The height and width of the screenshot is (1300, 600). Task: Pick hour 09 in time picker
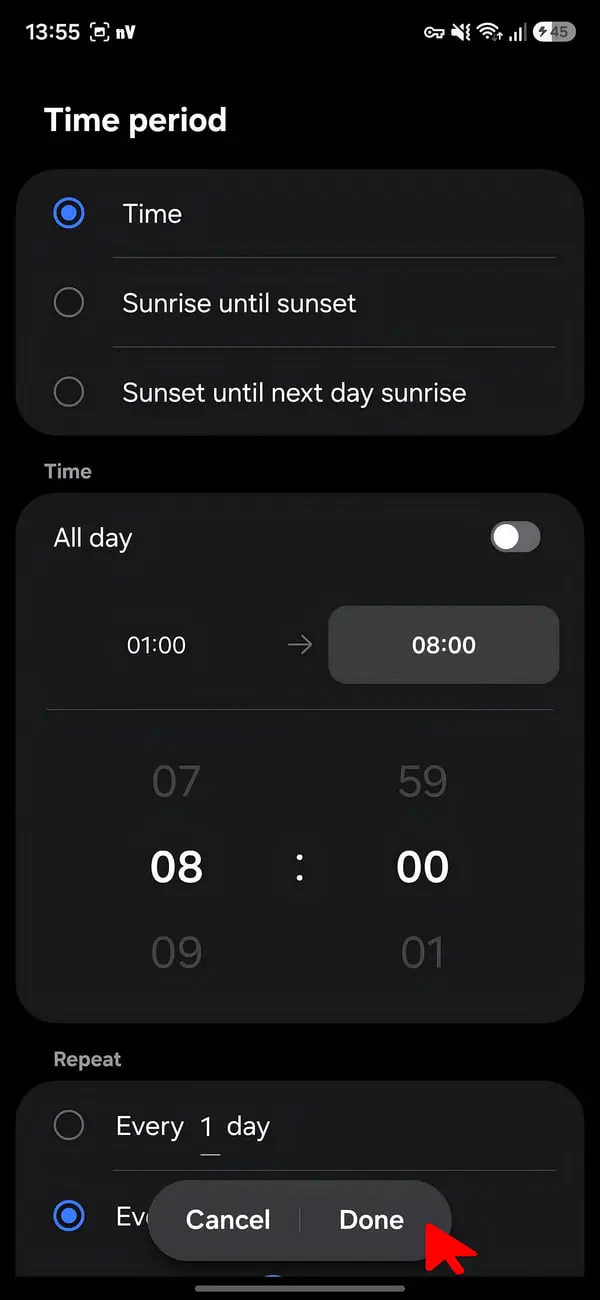176,953
